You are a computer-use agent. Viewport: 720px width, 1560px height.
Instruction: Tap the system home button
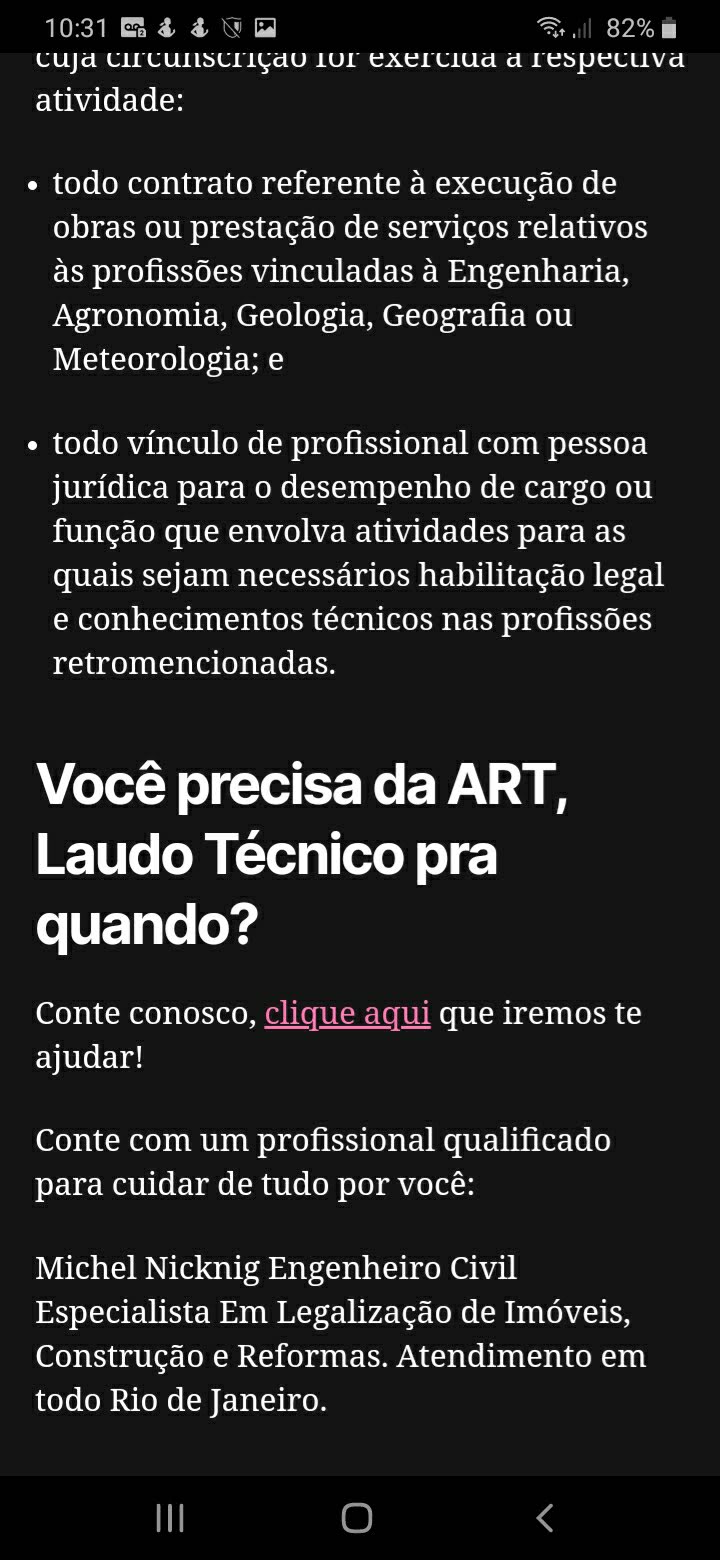click(357, 1518)
